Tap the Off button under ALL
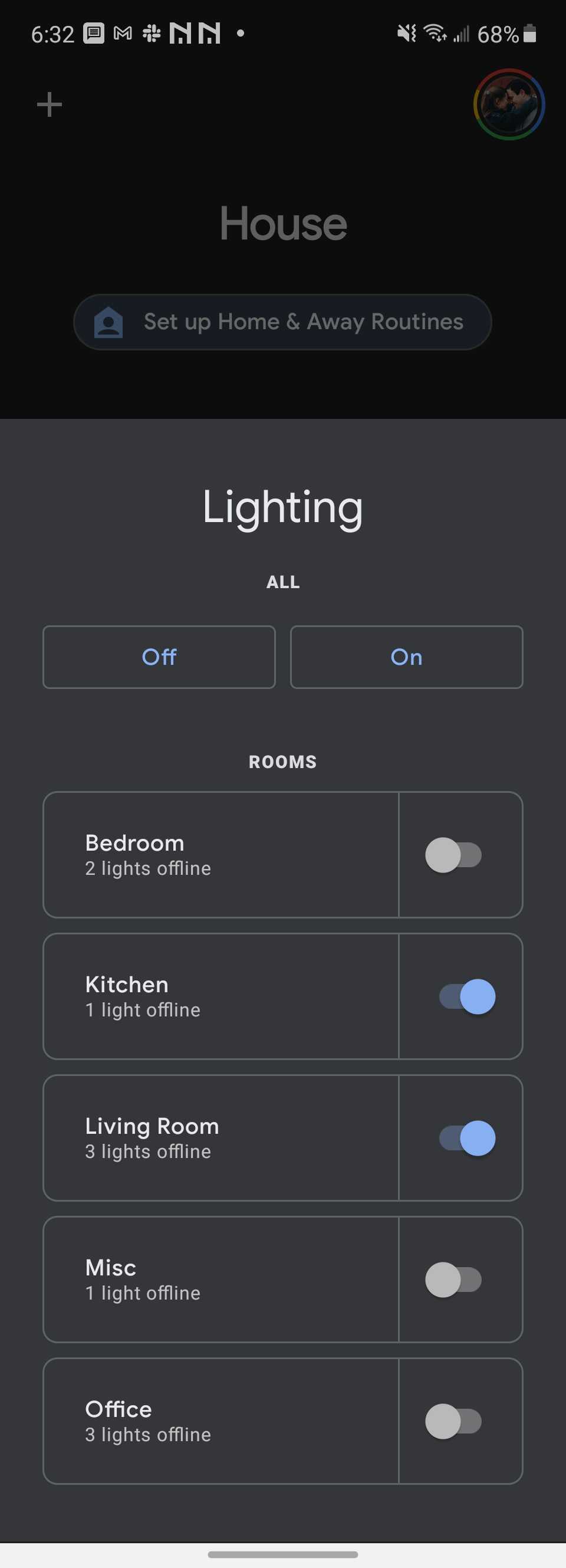566x1568 pixels. (158, 657)
